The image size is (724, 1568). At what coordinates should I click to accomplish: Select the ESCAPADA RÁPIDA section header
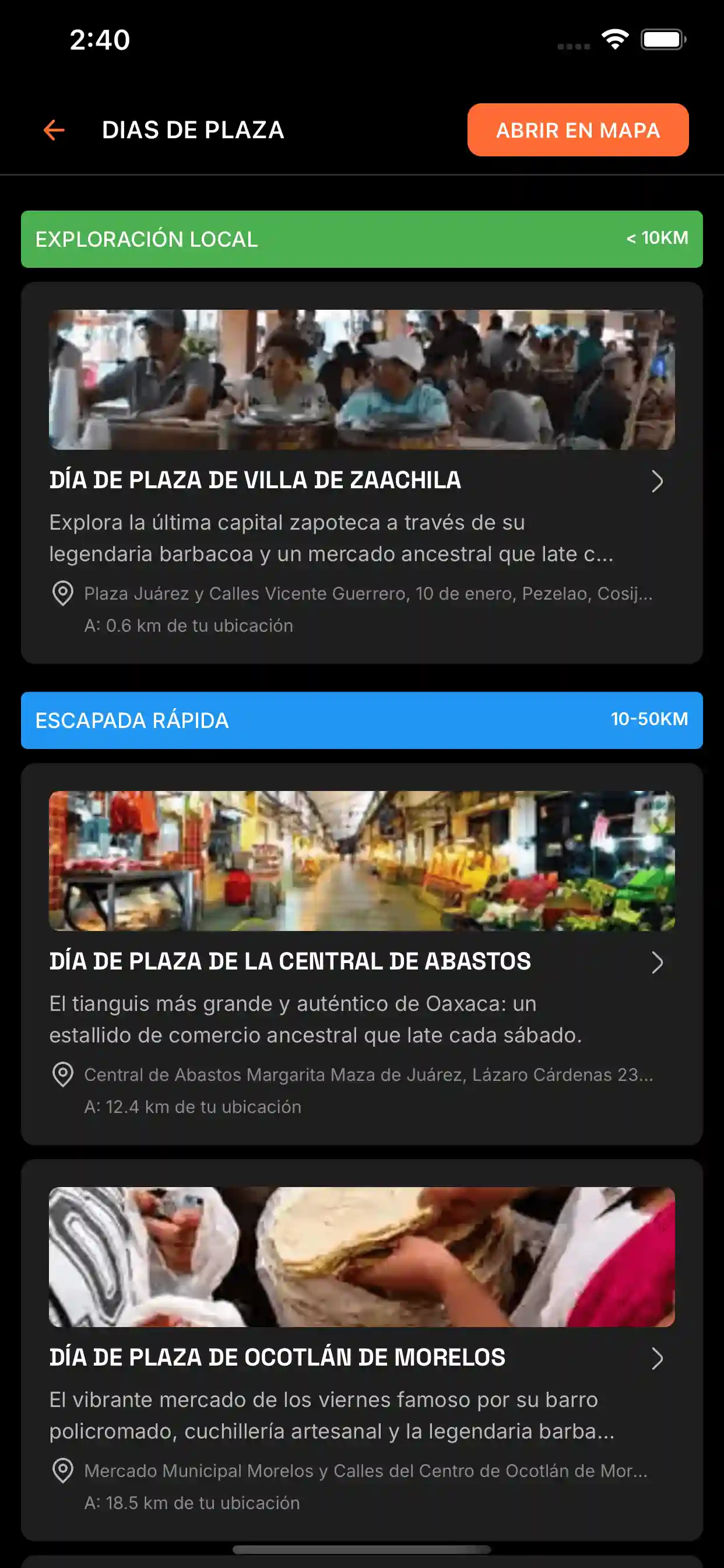133,720
